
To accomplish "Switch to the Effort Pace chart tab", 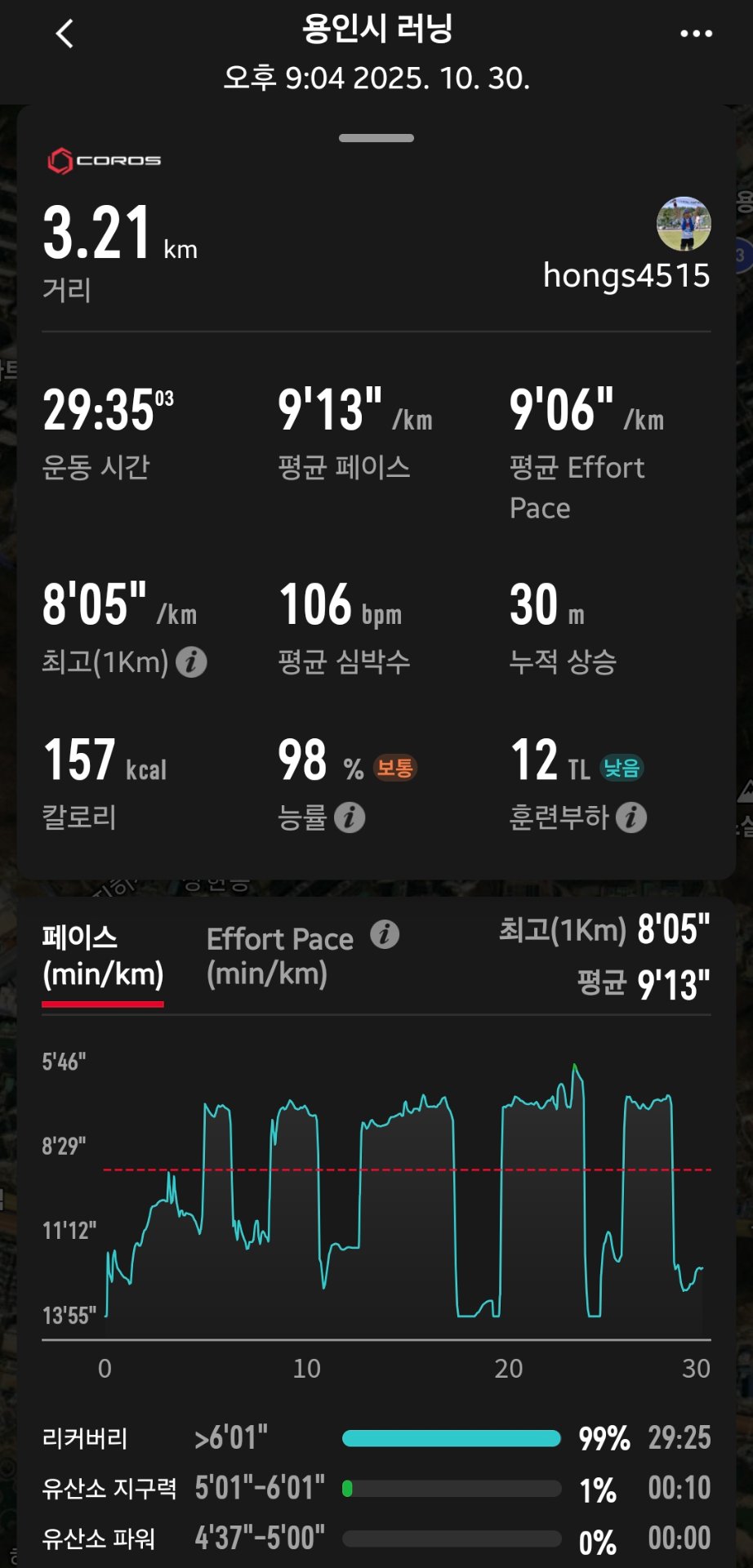I will [278, 955].
